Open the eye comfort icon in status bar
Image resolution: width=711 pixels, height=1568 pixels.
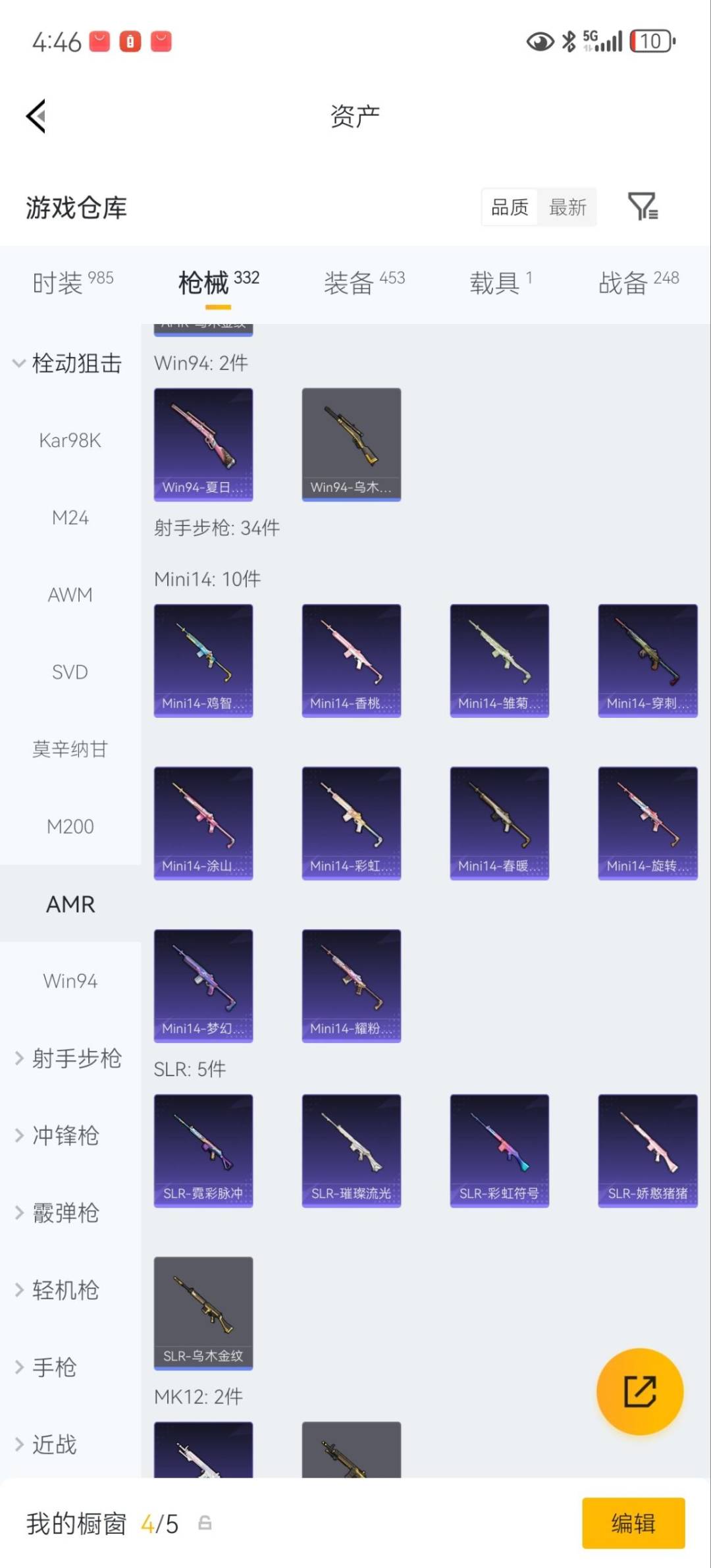tap(540, 41)
